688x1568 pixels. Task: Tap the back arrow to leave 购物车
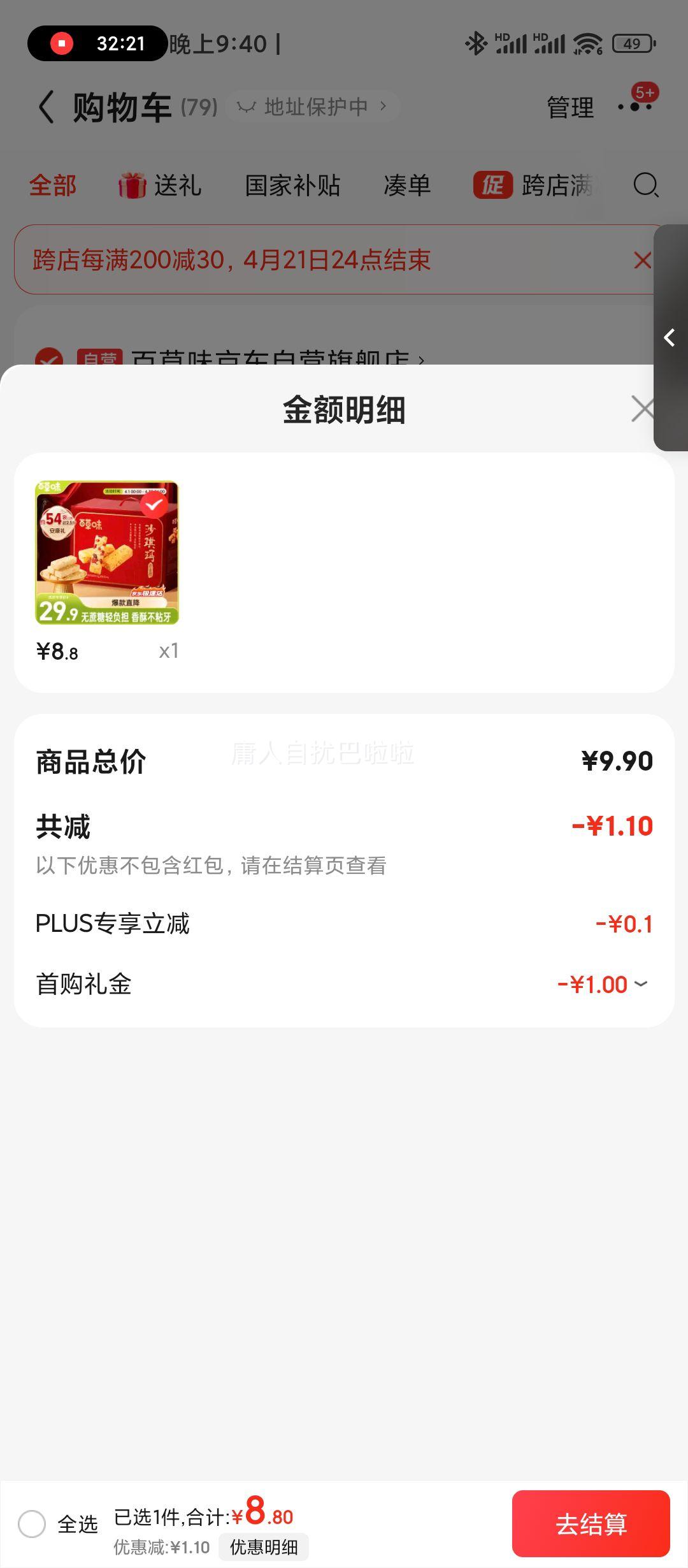pos(45,106)
